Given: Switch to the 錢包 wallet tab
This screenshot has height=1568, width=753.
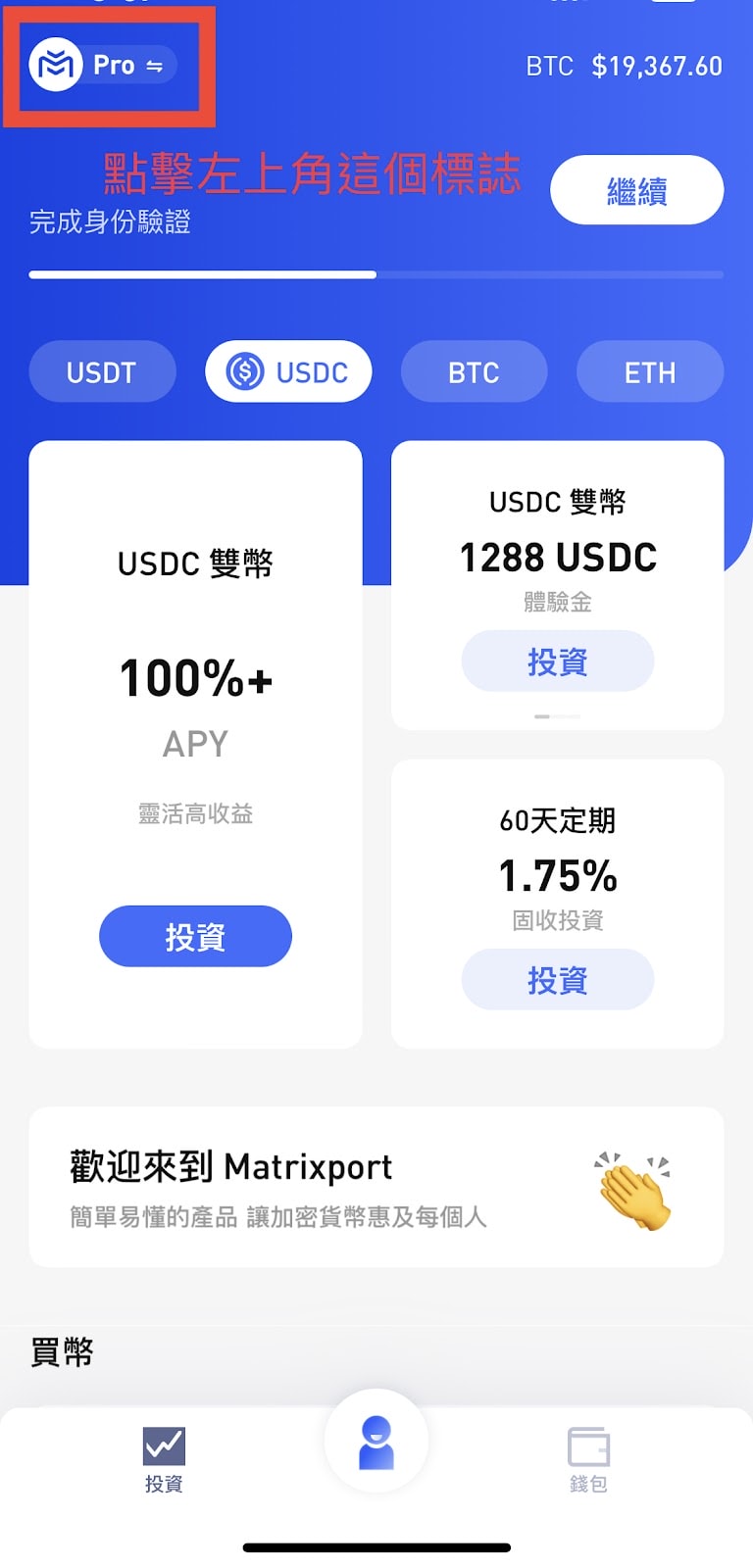Looking at the screenshot, I should click(588, 1458).
